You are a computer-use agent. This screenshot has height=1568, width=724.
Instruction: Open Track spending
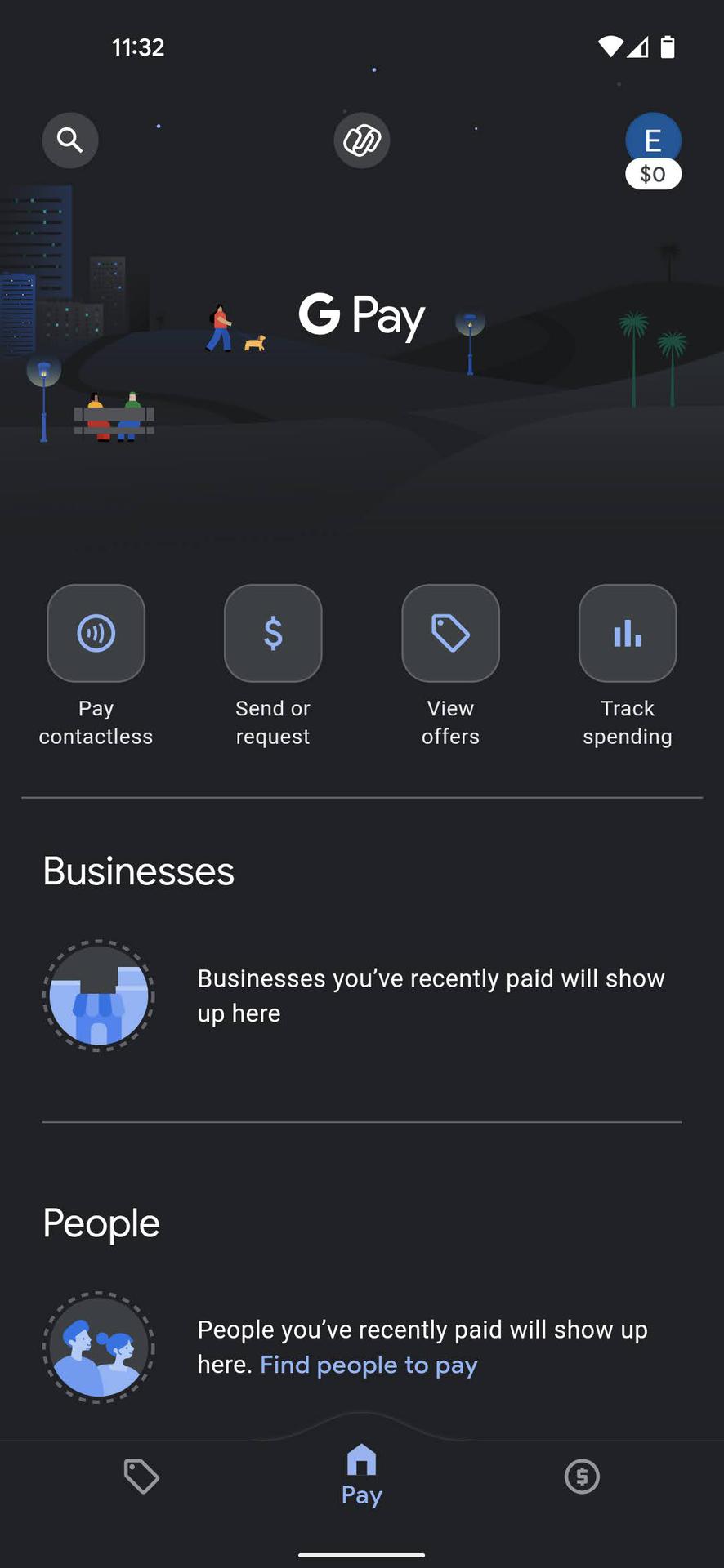click(628, 634)
